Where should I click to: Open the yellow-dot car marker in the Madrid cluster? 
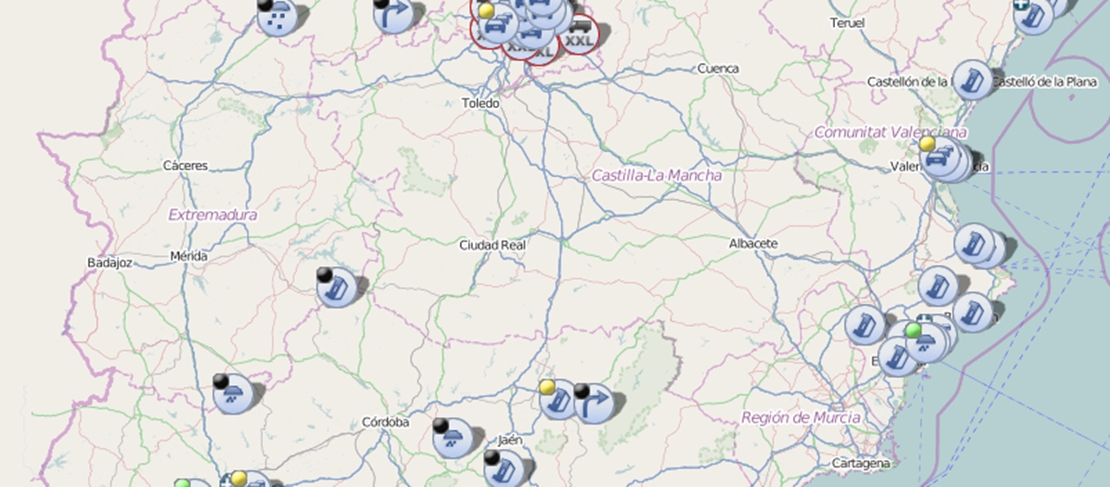[497, 24]
